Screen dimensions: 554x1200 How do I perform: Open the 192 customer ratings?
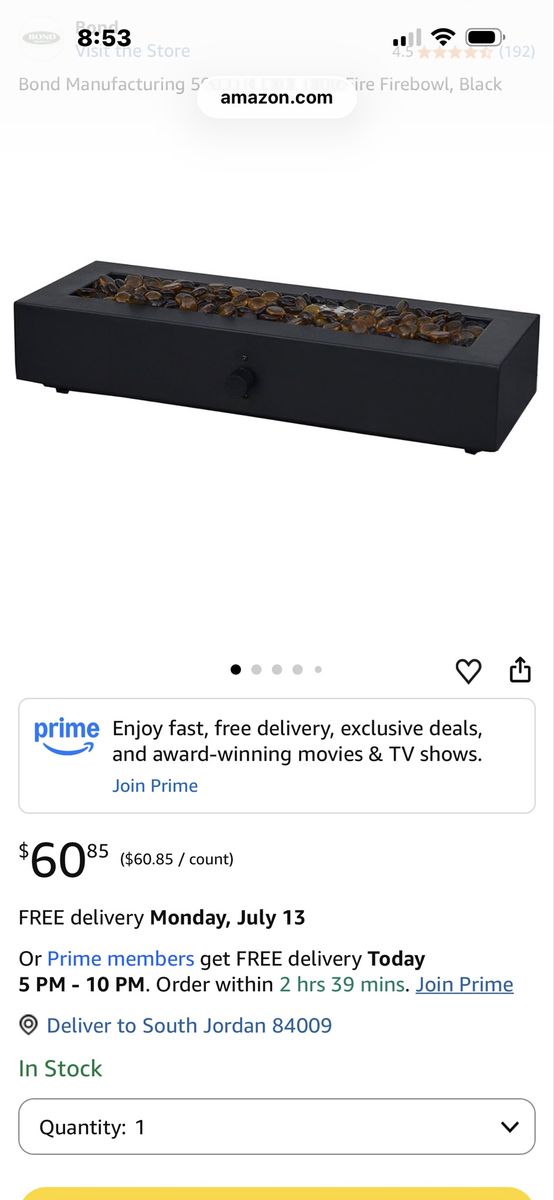pyautogui.click(x=516, y=51)
